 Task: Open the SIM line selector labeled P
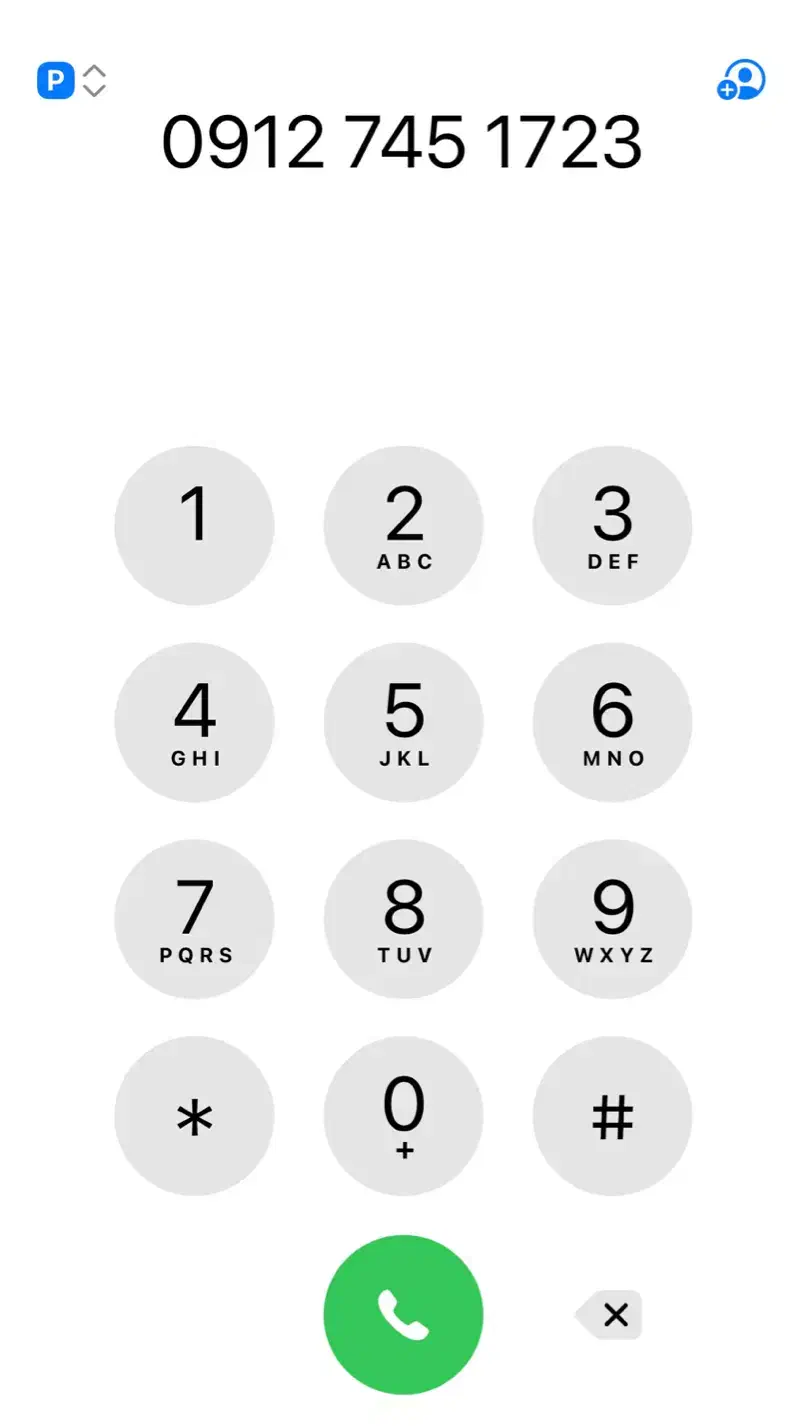[x=71, y=81]
